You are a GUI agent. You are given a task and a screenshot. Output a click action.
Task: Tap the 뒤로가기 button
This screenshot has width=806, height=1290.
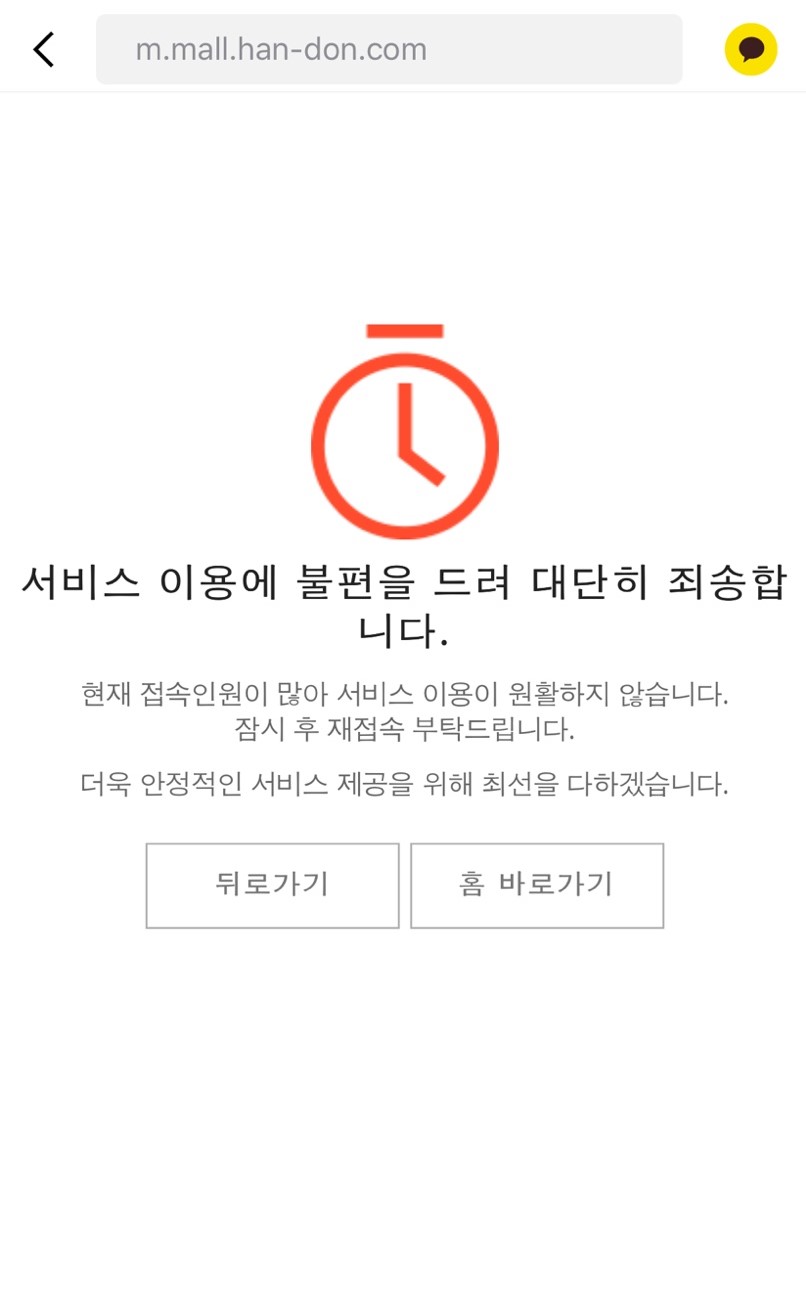[x=272, y=885]
